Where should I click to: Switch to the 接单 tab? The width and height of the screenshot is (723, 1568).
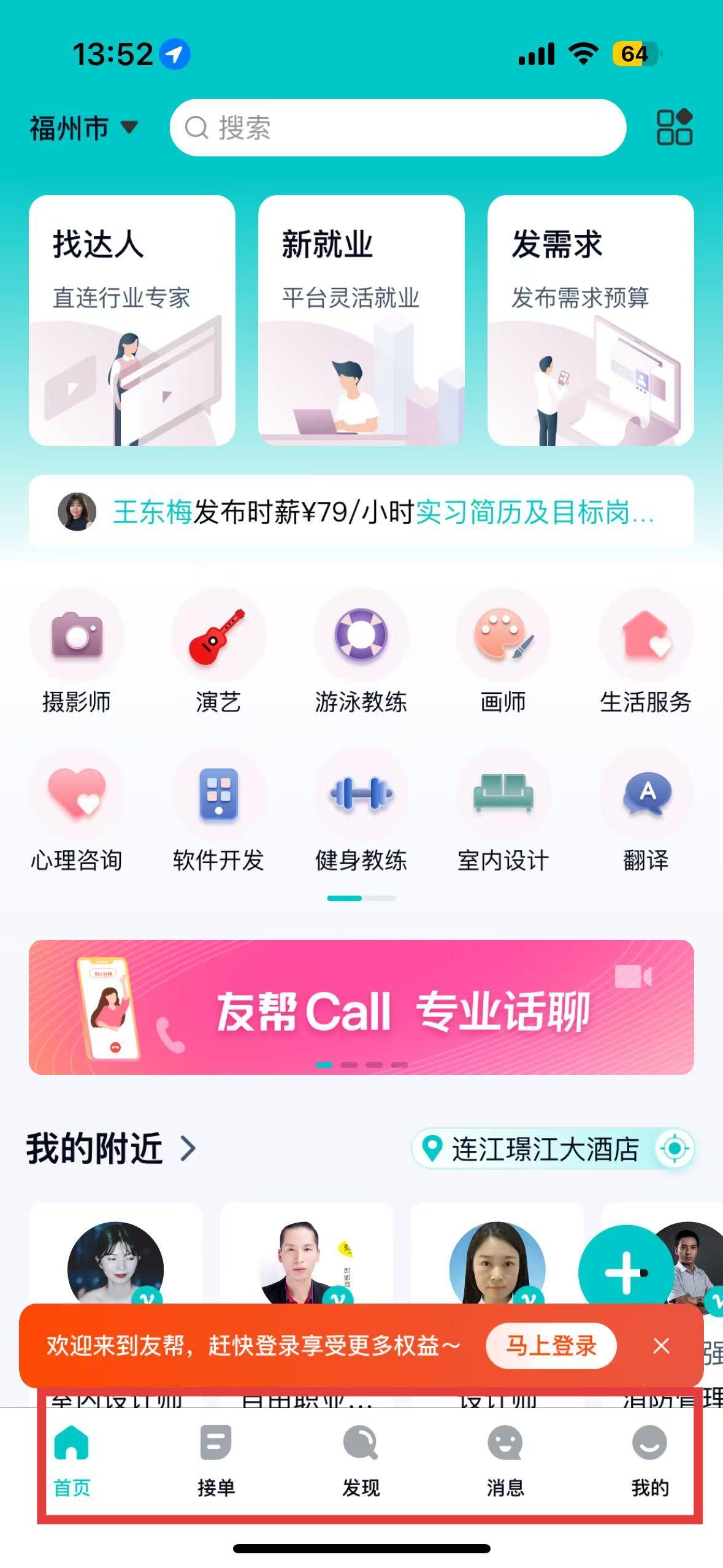[216, 1462]
